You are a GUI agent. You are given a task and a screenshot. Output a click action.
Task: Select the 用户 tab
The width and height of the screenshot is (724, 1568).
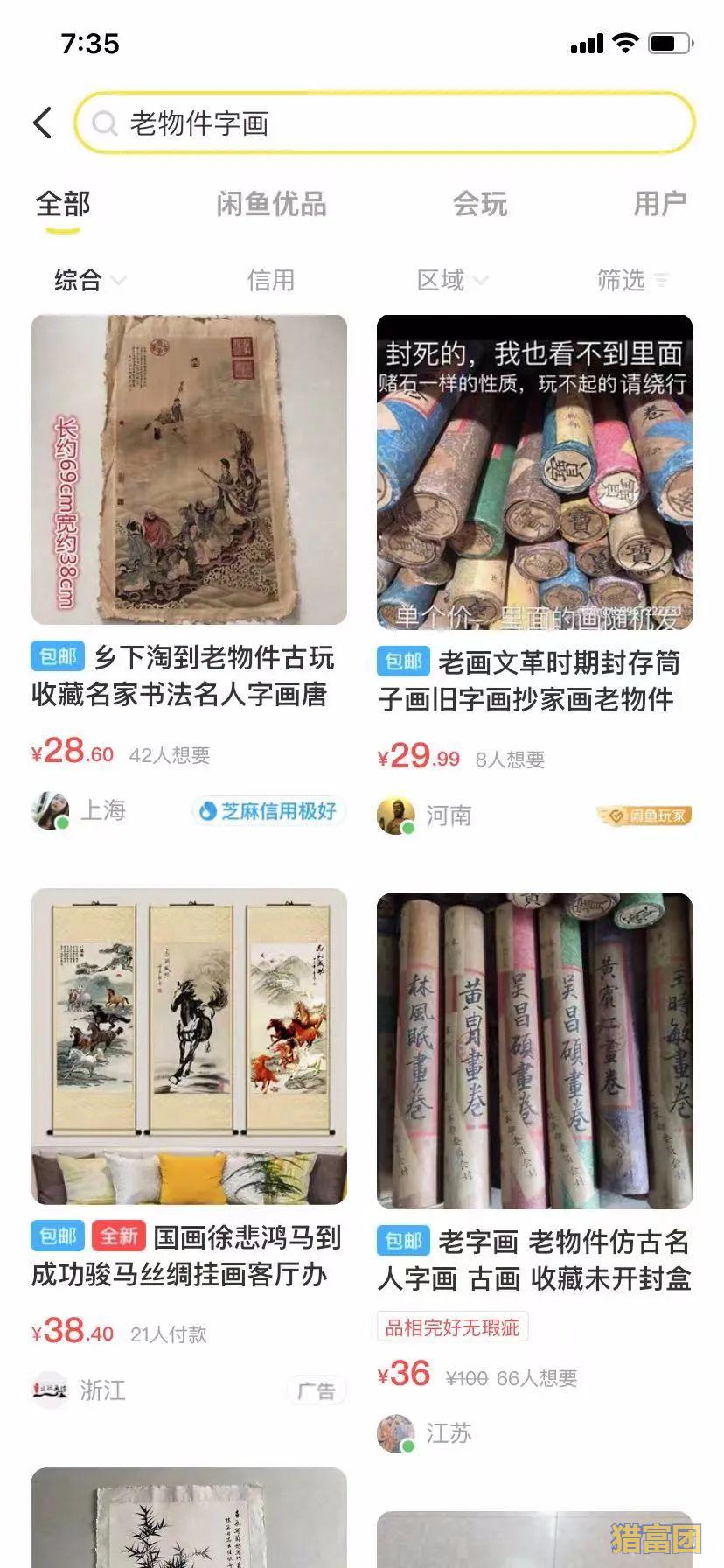point(662,203)
